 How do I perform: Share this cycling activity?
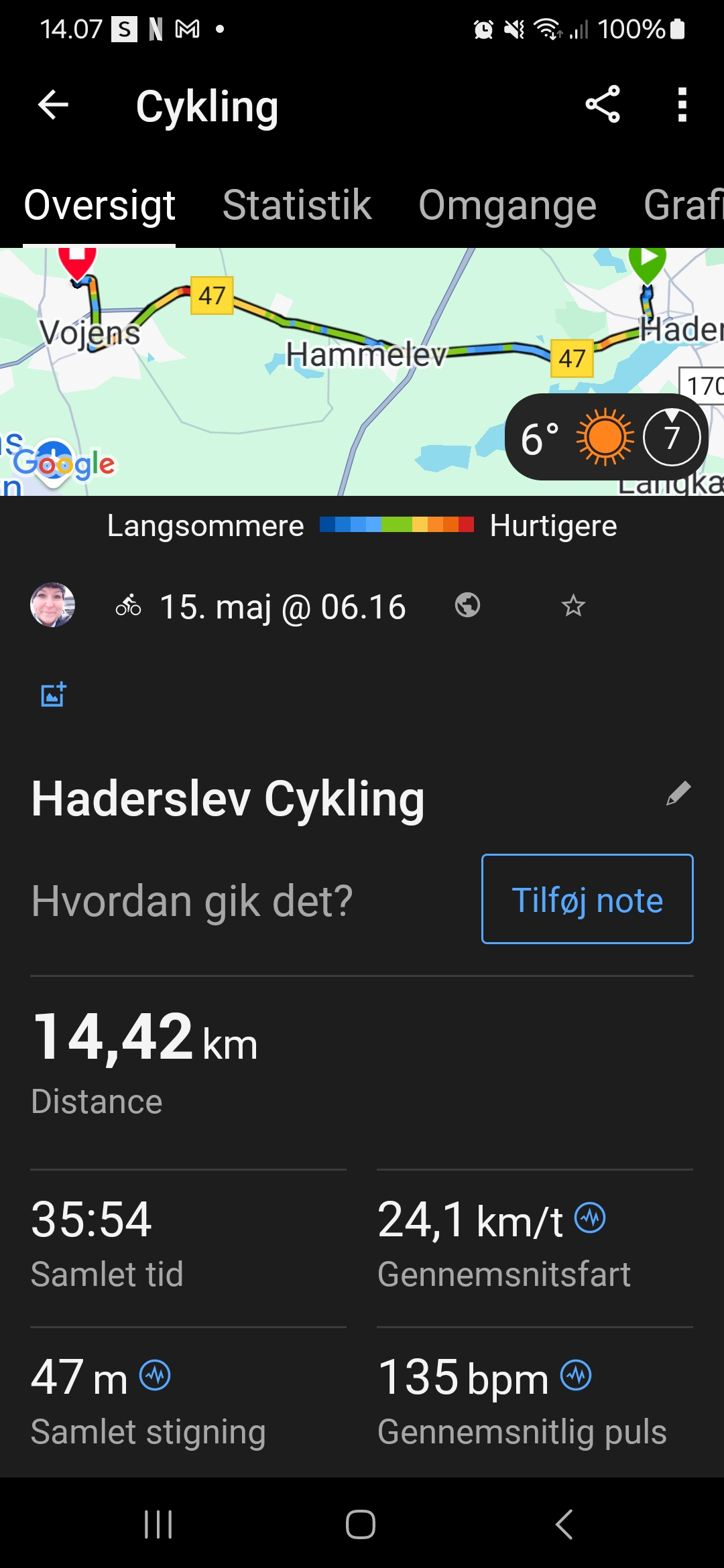602,105
